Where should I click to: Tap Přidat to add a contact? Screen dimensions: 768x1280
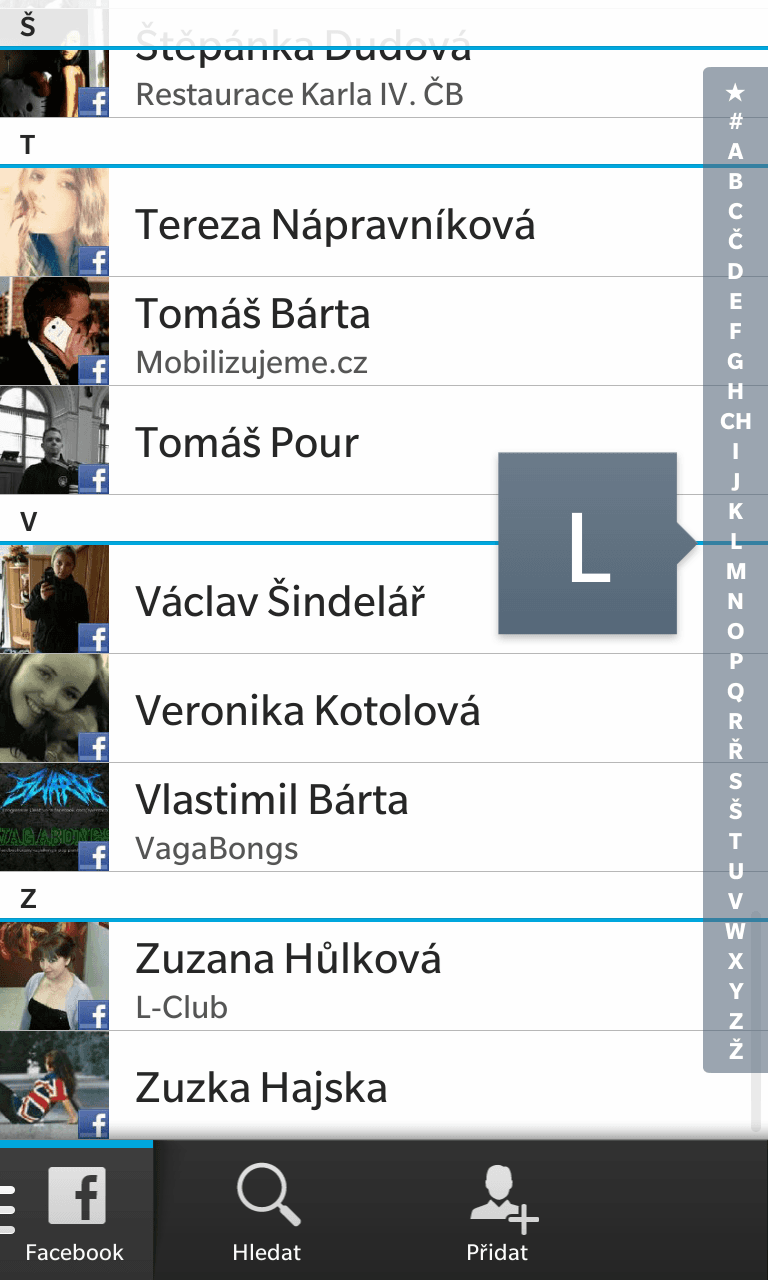coord(498,1211)
